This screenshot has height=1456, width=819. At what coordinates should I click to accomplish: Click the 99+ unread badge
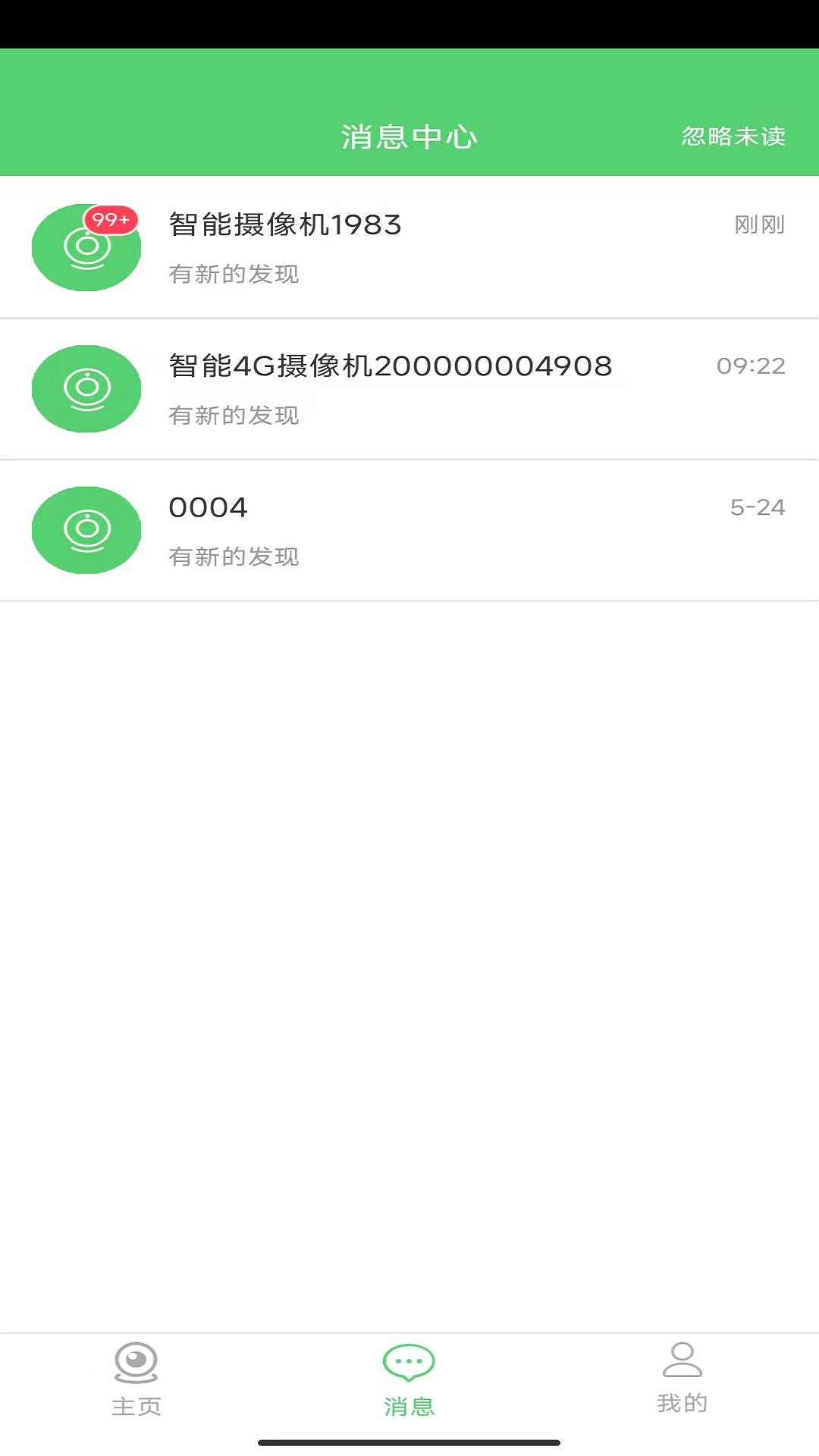click(x=111, y=221)
